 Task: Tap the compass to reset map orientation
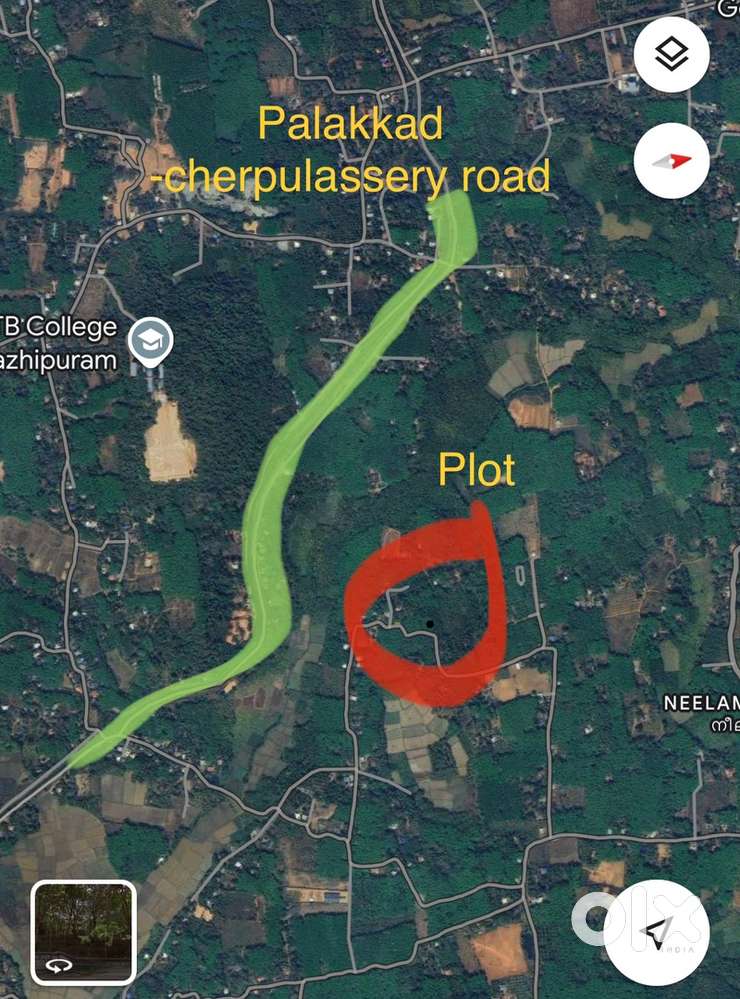pyautogui.click(x=671, y=161)
